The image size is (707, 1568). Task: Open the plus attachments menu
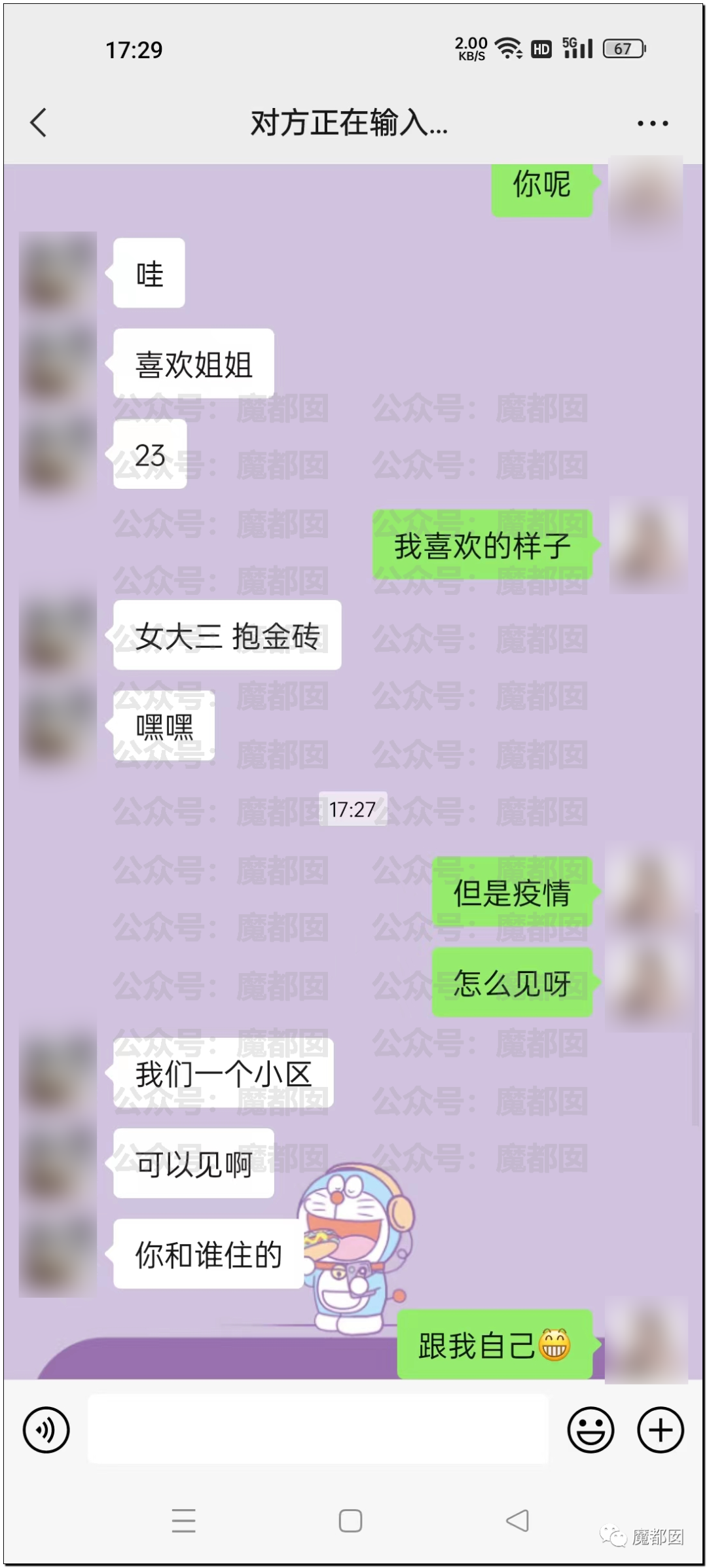click(x=661, y=1430)
